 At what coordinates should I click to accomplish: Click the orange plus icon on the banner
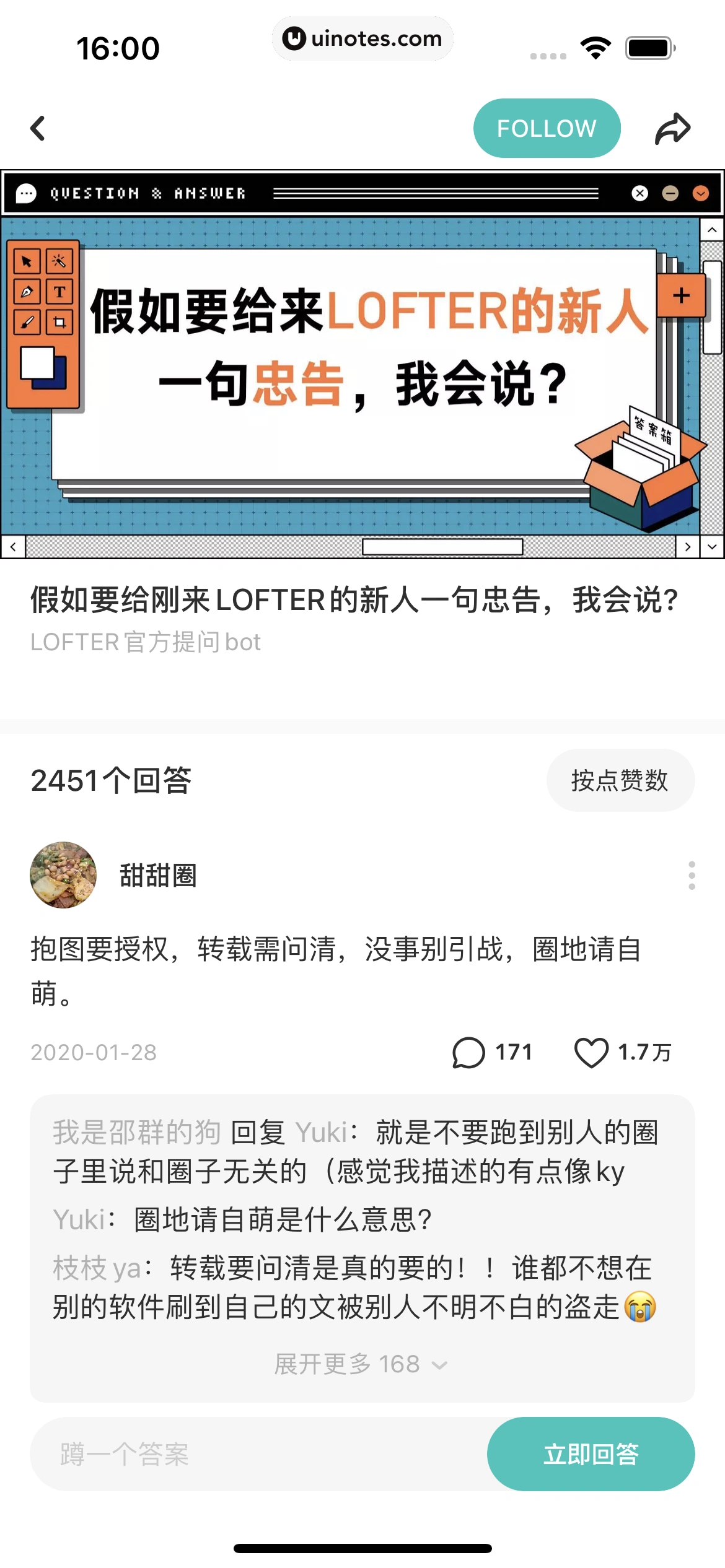tap(680, 296)
